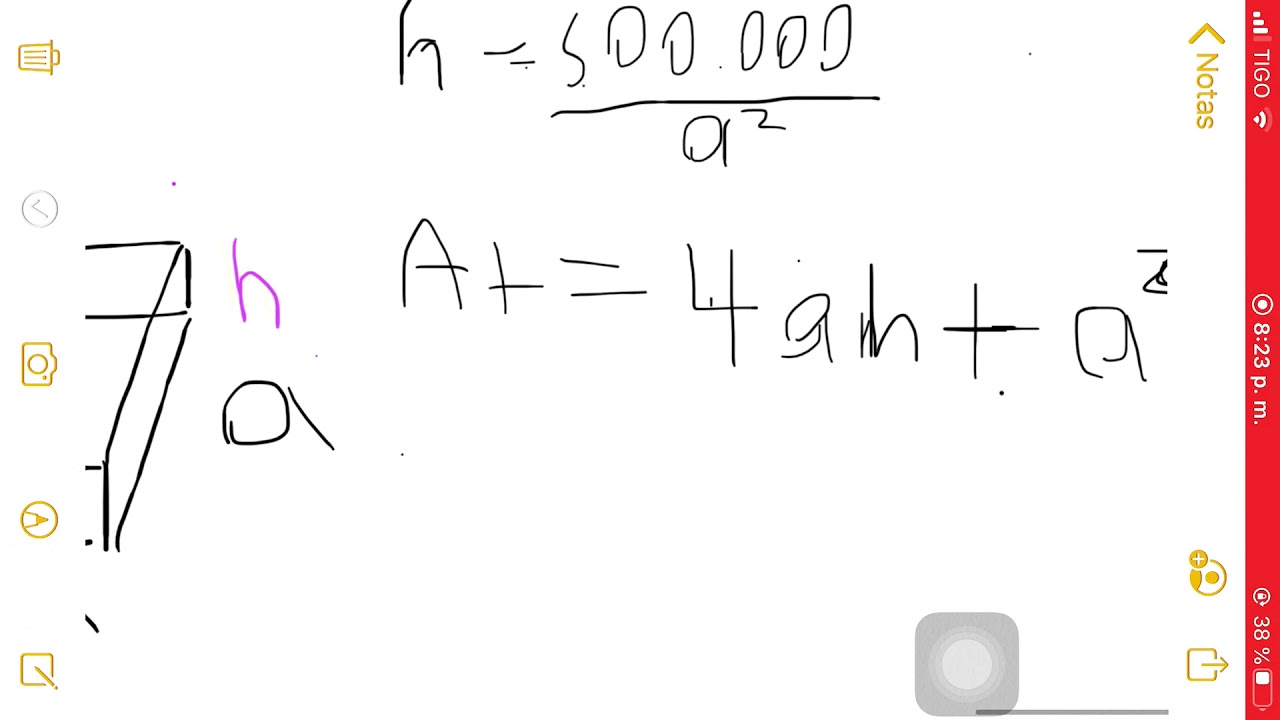Open the checklist icon
Image resolution: width=1280 pixels, height=720 pixels.
click(x=39, y=58)
